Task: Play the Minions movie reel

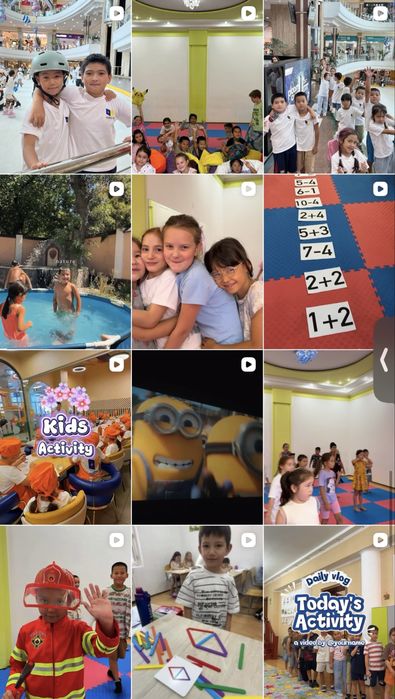Action: coord(198,437)
